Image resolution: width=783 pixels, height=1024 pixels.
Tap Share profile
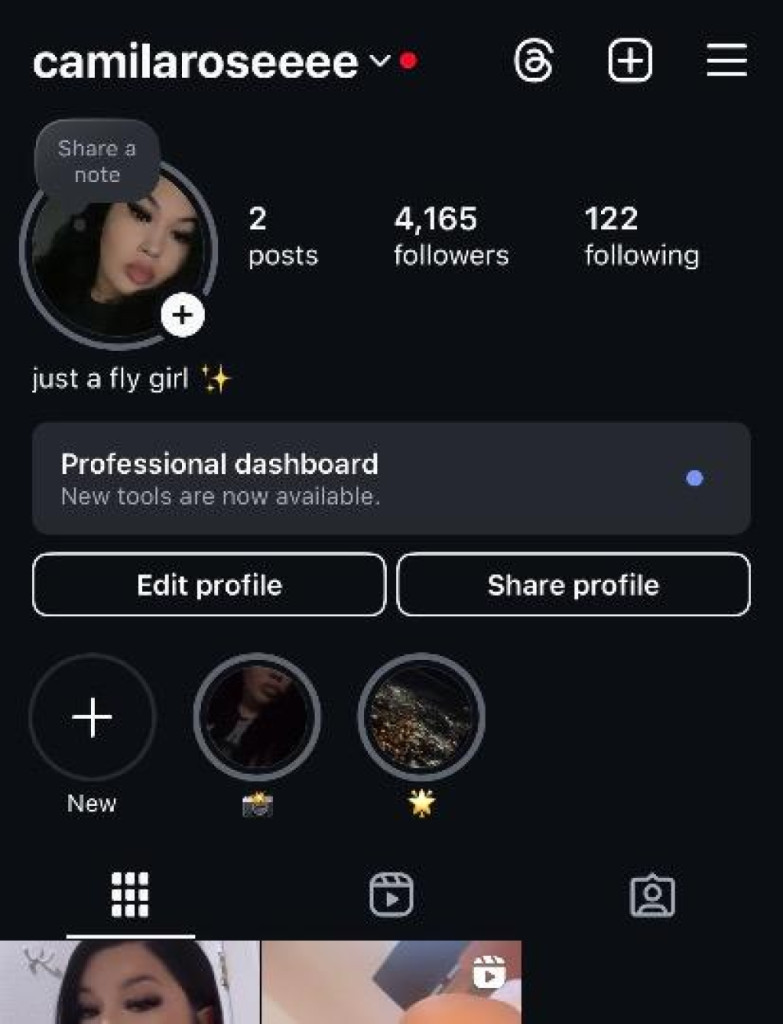pyautogui.click(x=573, y=585)
